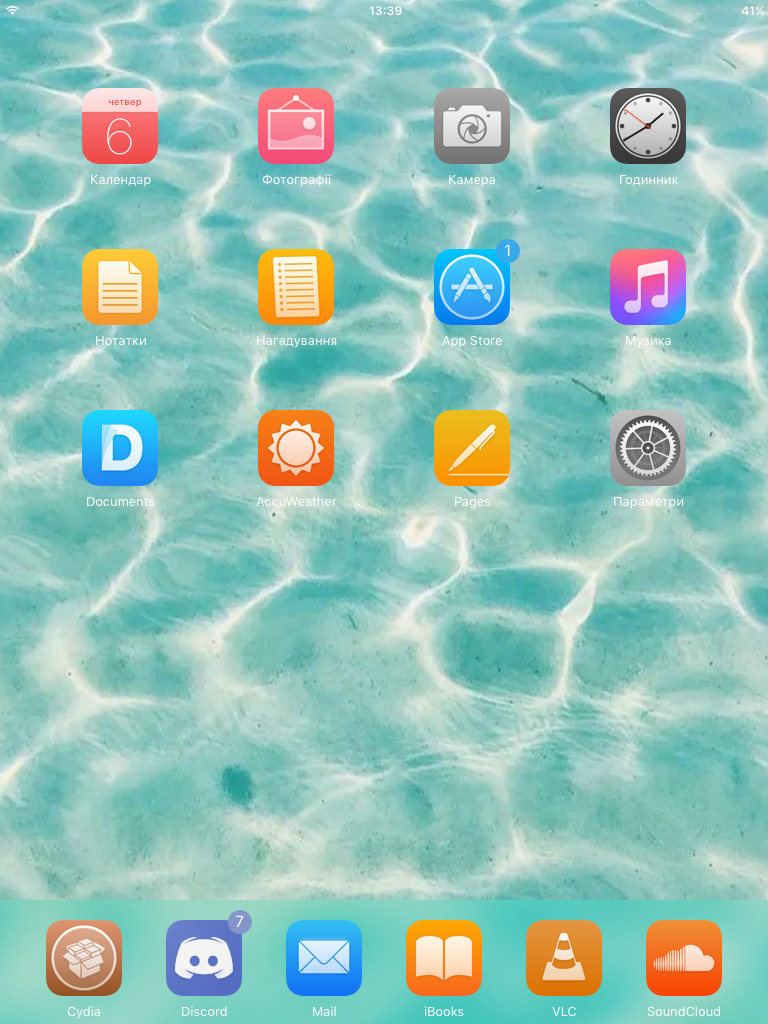This screenshot has width=768, height=1024.
Task: Open the Documents app
Action: [x=120, y=448]
